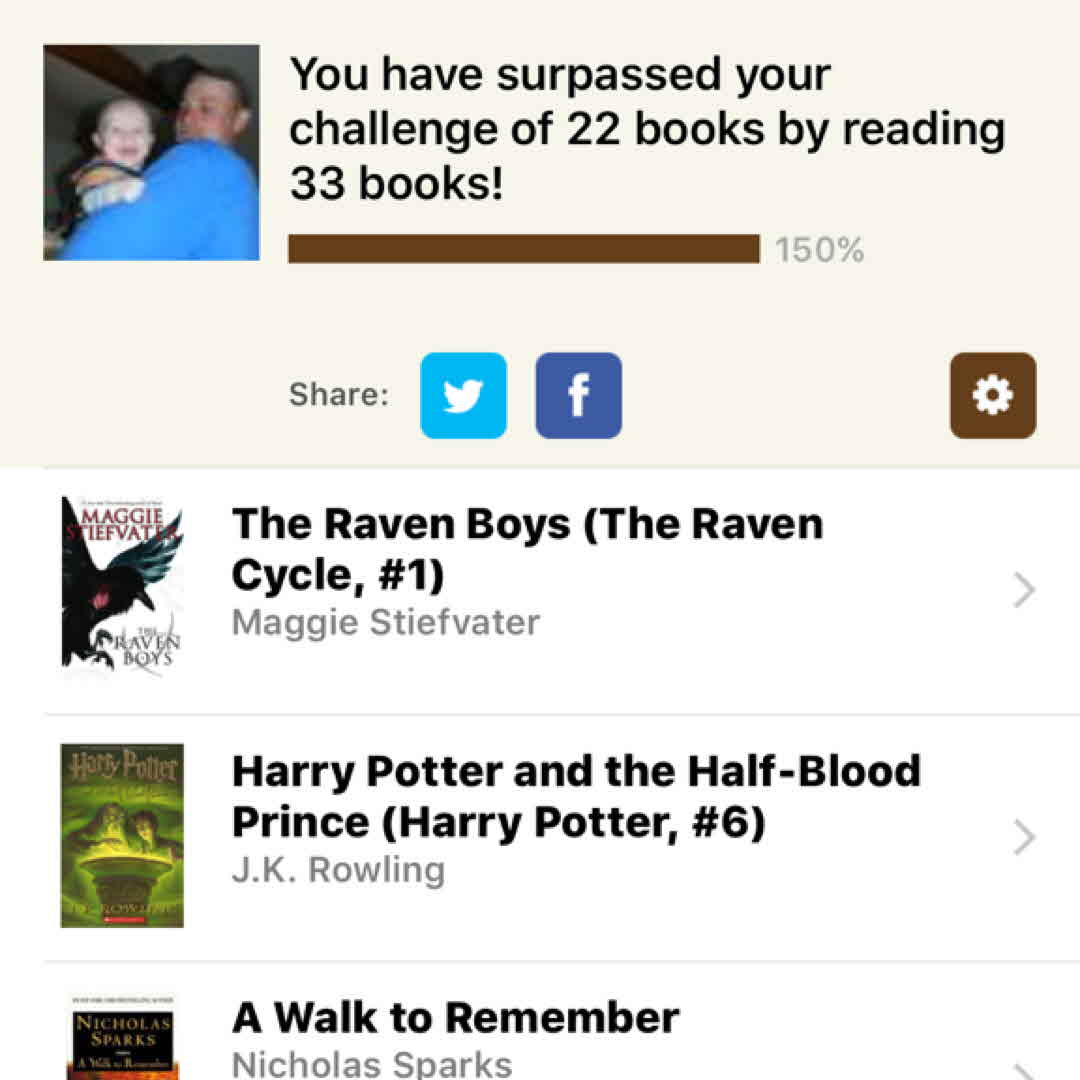The width and height of the screenshot is (1080, 1080).
Task: Share reading challenge on Facebook
Action: 578,396
